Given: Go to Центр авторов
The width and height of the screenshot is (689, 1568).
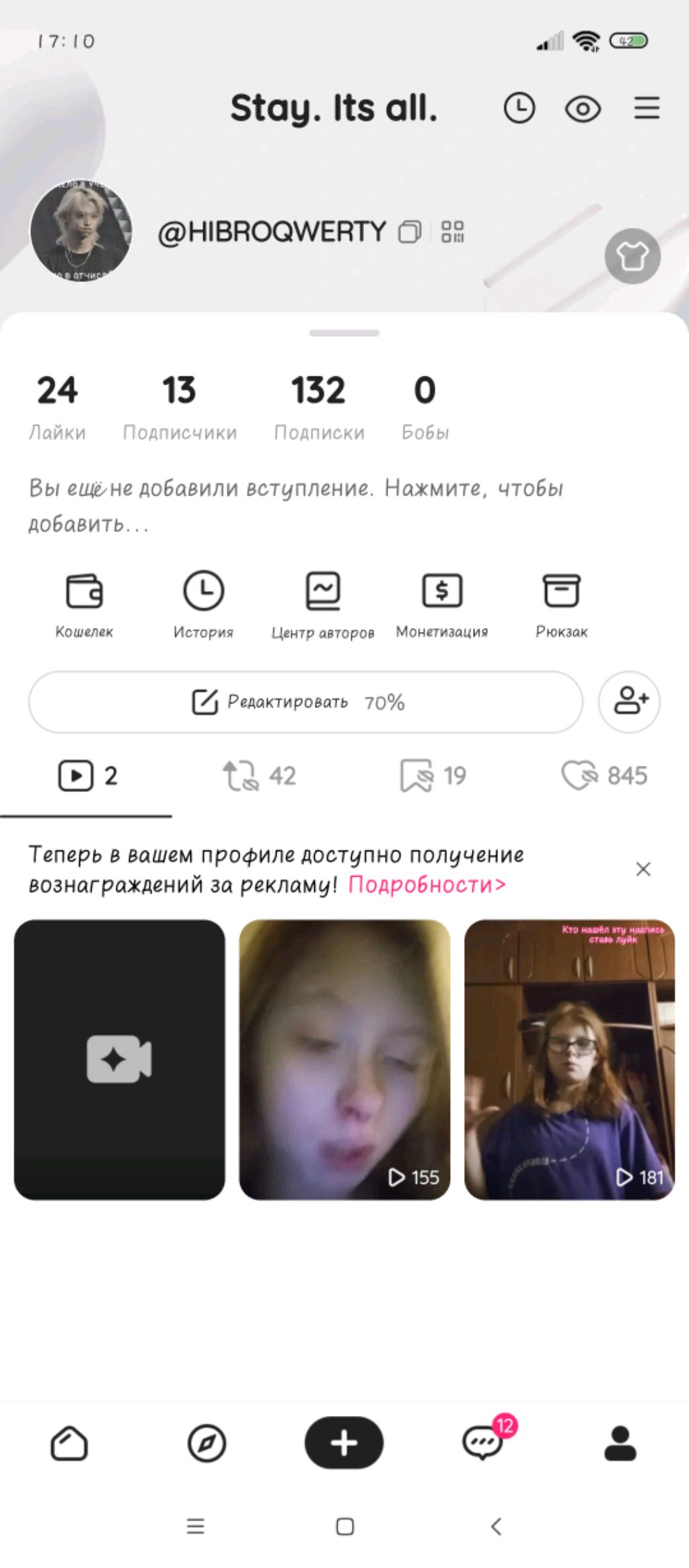Looking at the screenshot, I should (x=323, y=602).
